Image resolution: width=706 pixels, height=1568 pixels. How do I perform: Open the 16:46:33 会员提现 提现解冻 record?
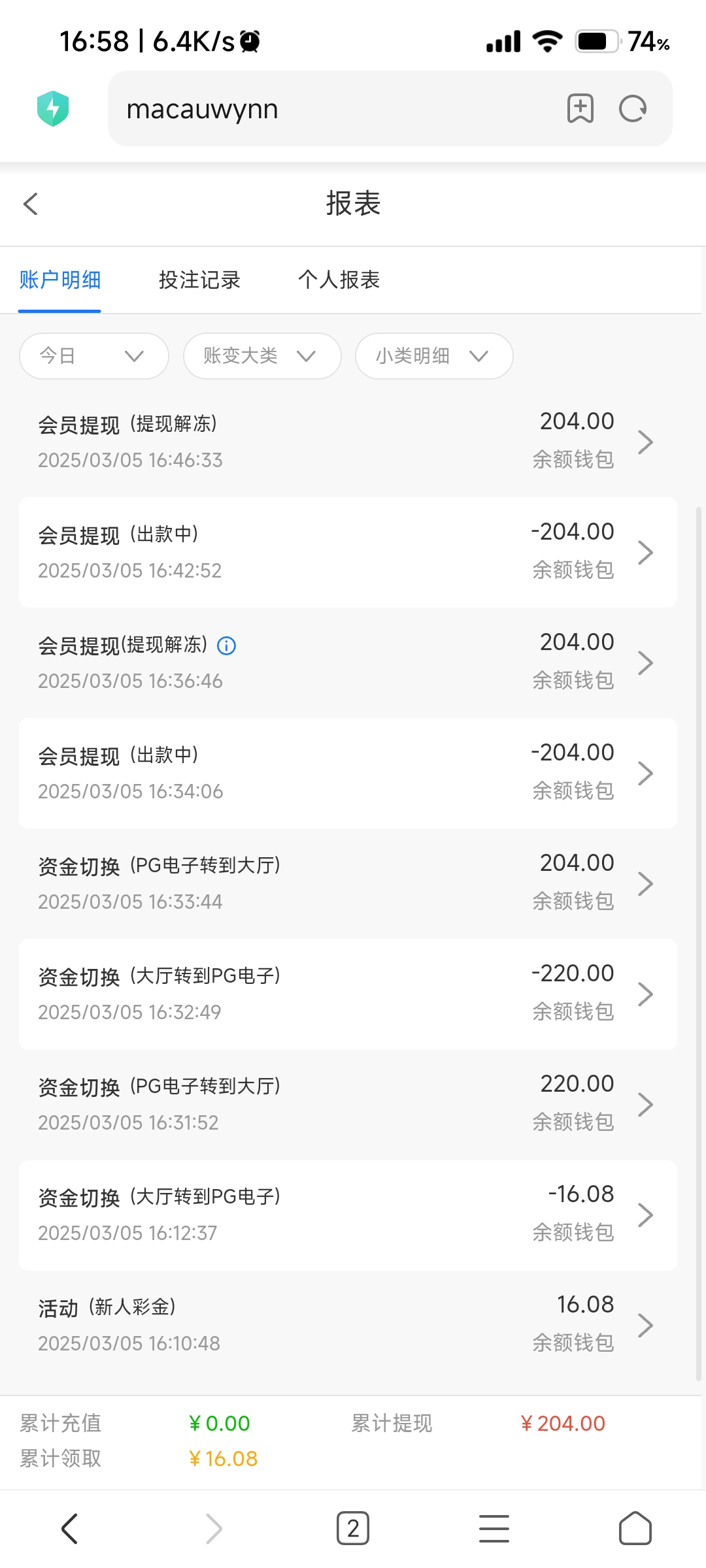(348, 442)
